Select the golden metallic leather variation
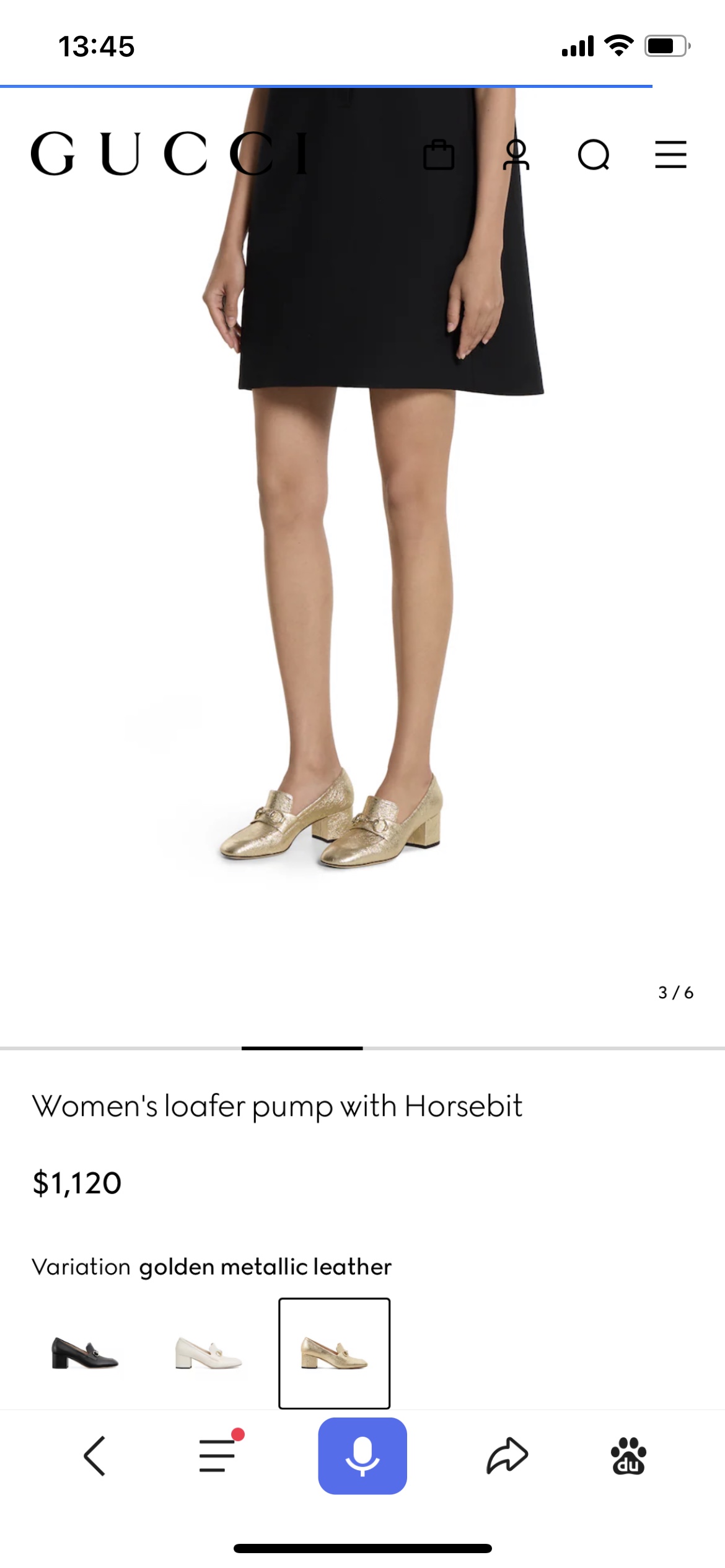Screen dimensions: 725x1568 (x=334, y=1353)
